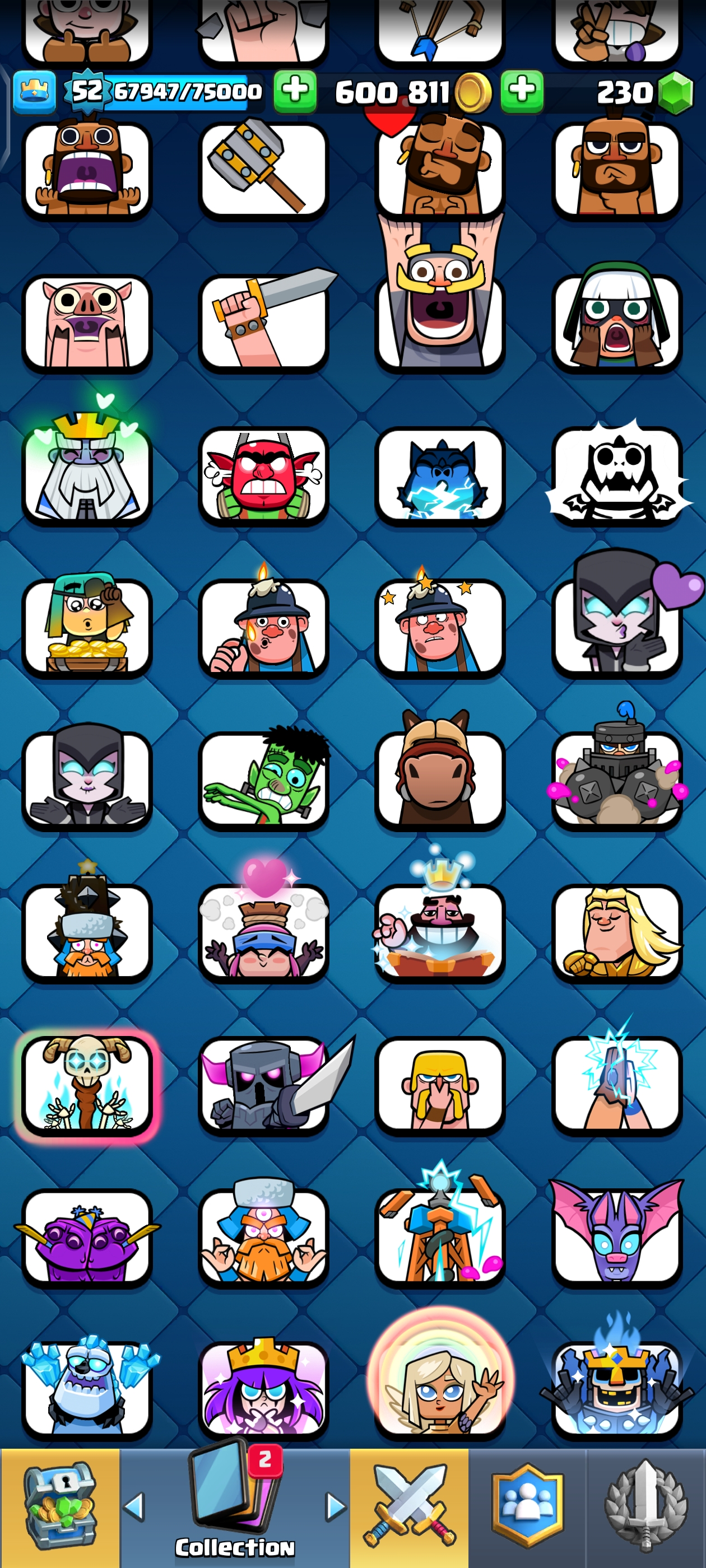Image resolution: width=706 pixels, height=1568 pixels.
Task: Select the angry red goblin emote
Action: click(x=263, y=475)
